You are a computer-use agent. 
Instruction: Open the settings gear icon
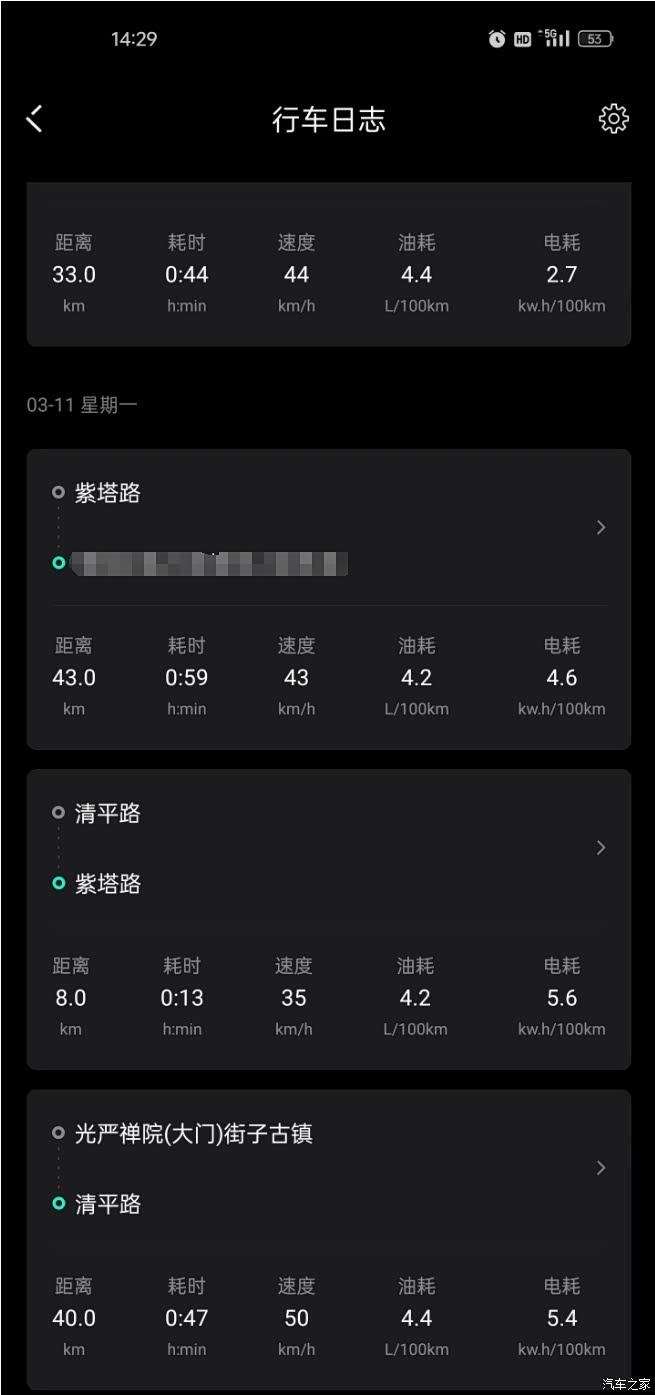point(613,119)
